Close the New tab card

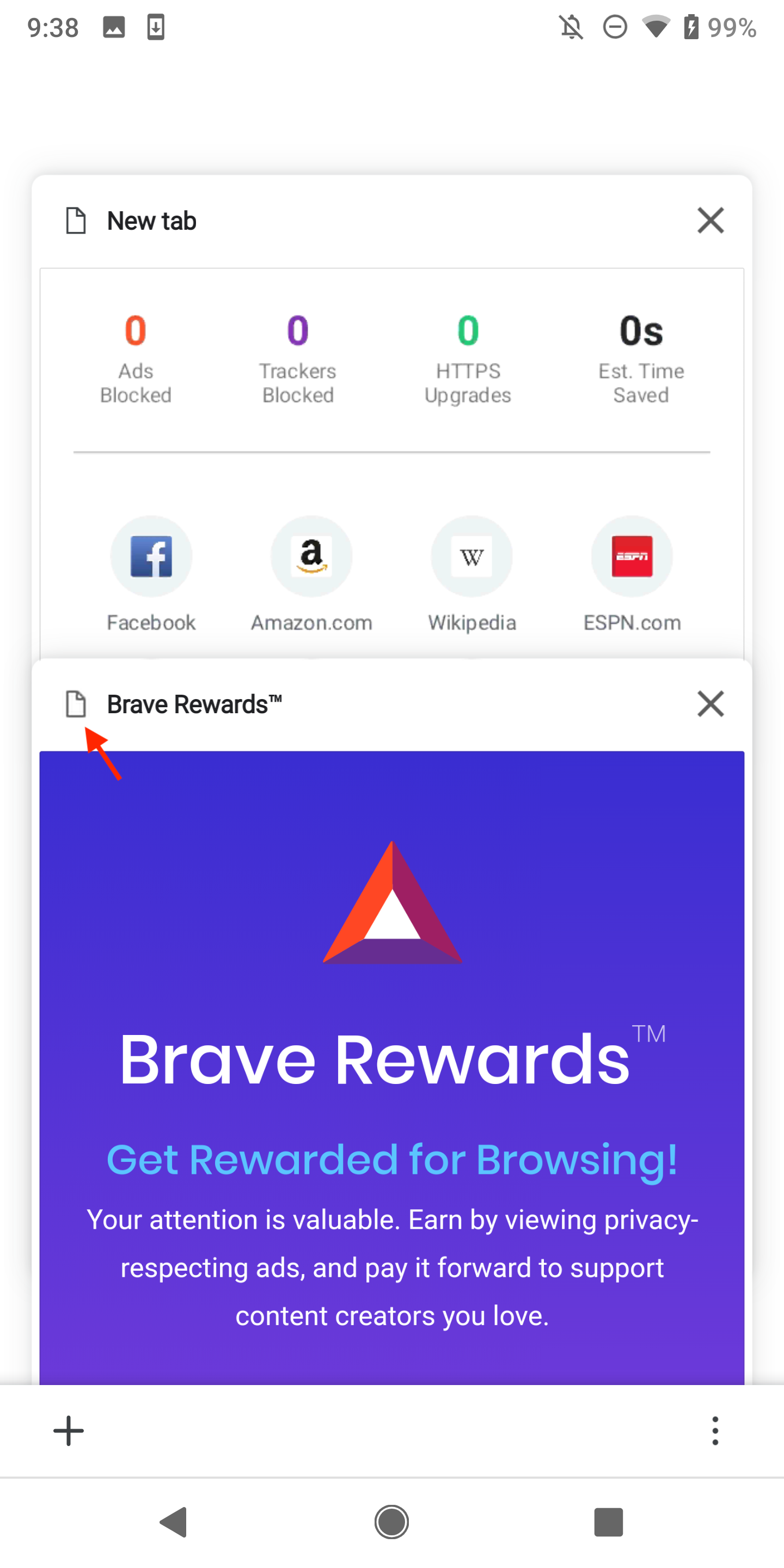[710, 220]
